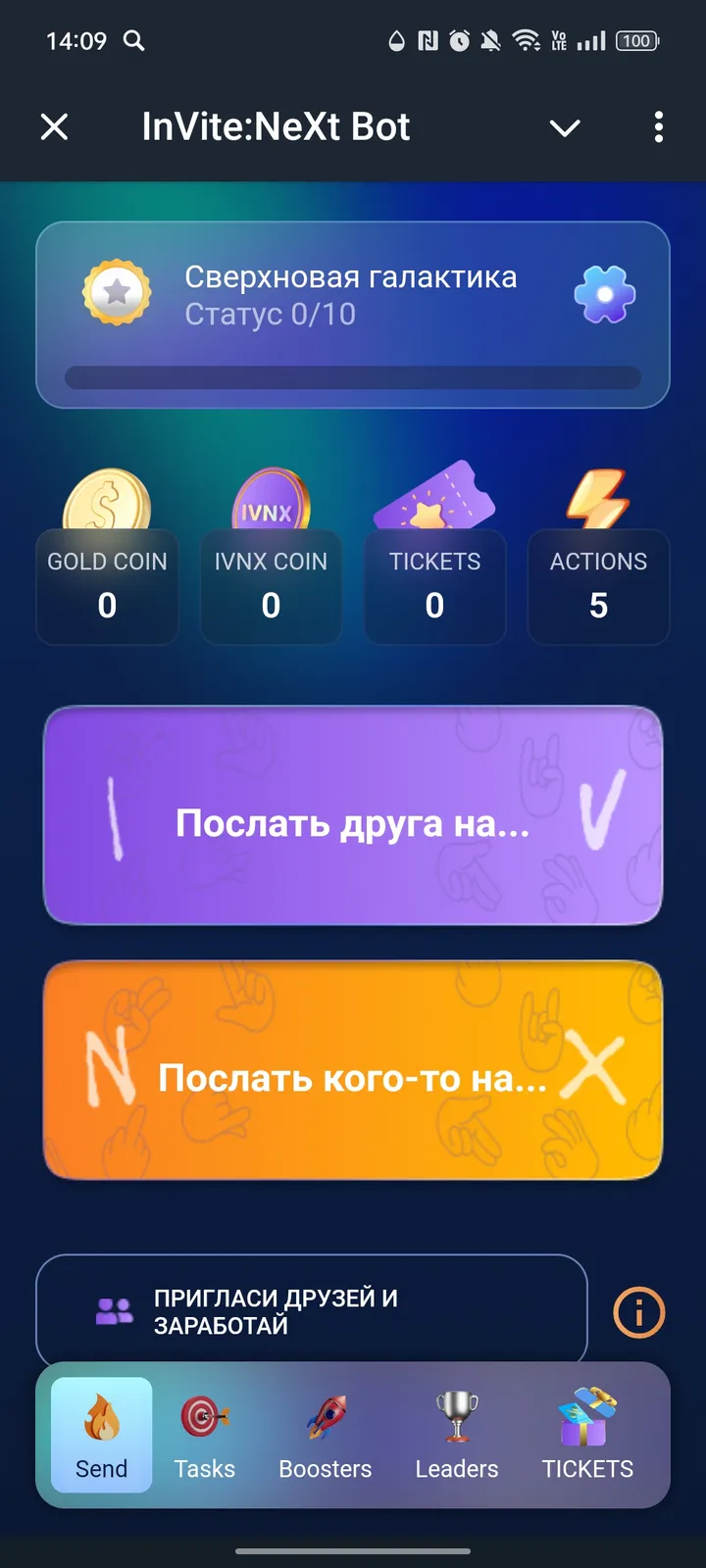This screenshot has width=706, height=1568.
Task: Open info via the orange i icon
Action: pyautogui.click(x=638, y=1311)
